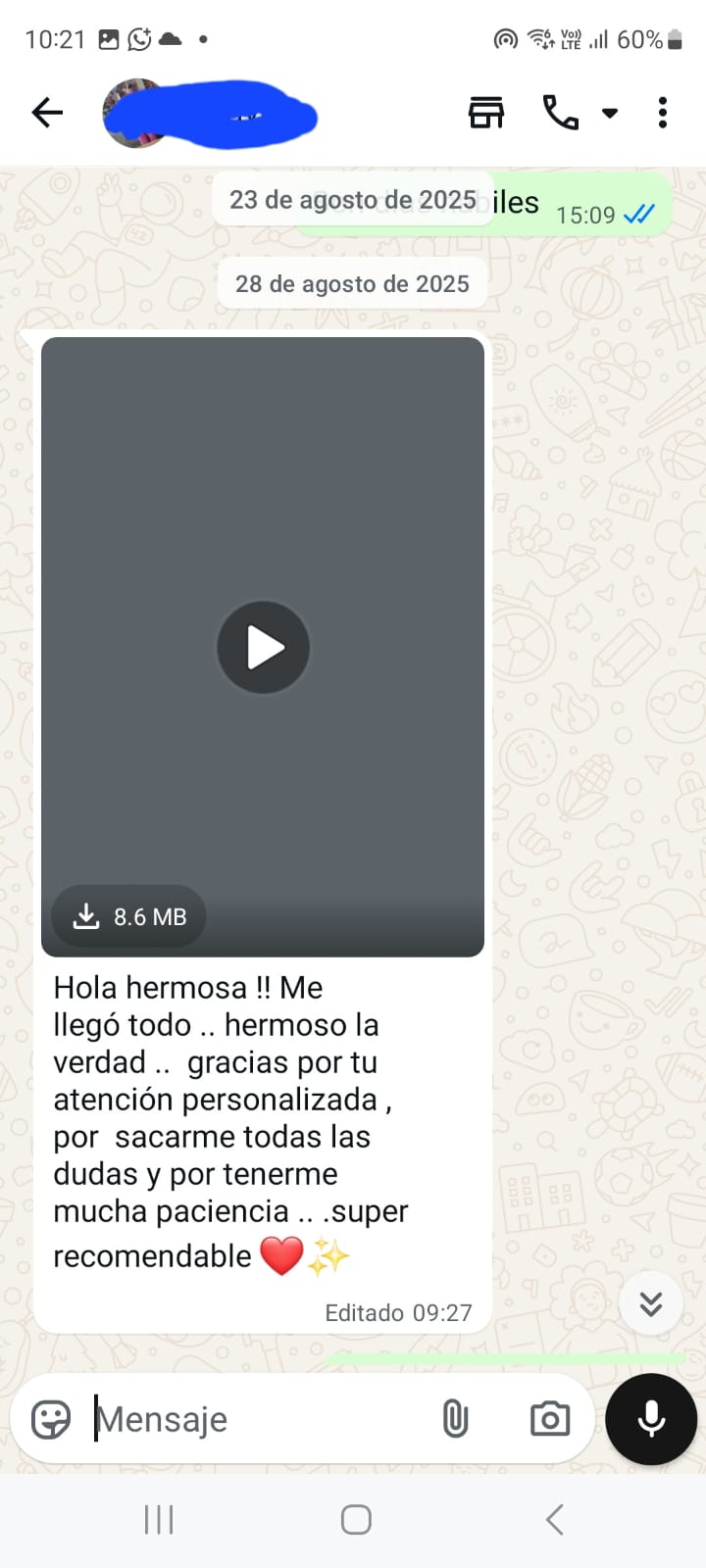
Task: Open the camera to take a photo
Action: [549, 1418]
